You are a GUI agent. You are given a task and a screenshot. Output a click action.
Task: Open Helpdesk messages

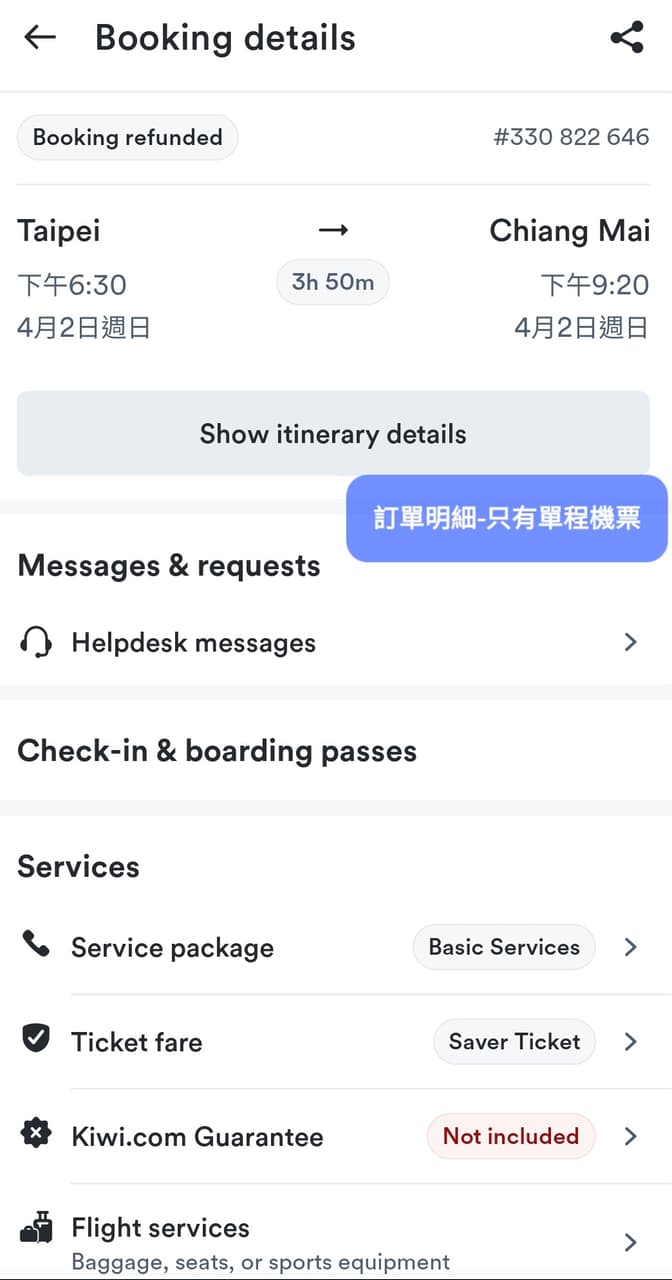click(336, 642)
